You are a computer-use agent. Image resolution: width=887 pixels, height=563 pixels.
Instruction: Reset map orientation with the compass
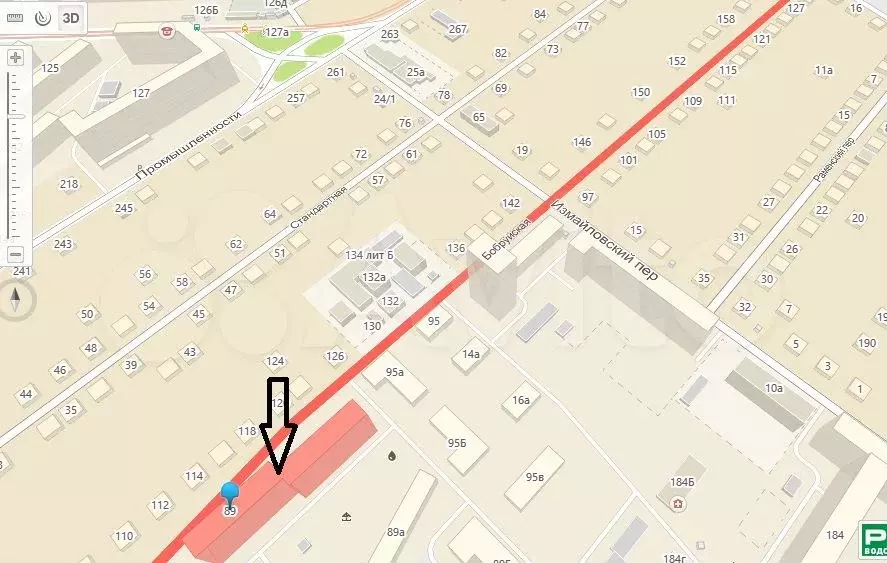[x=16, y=297]
